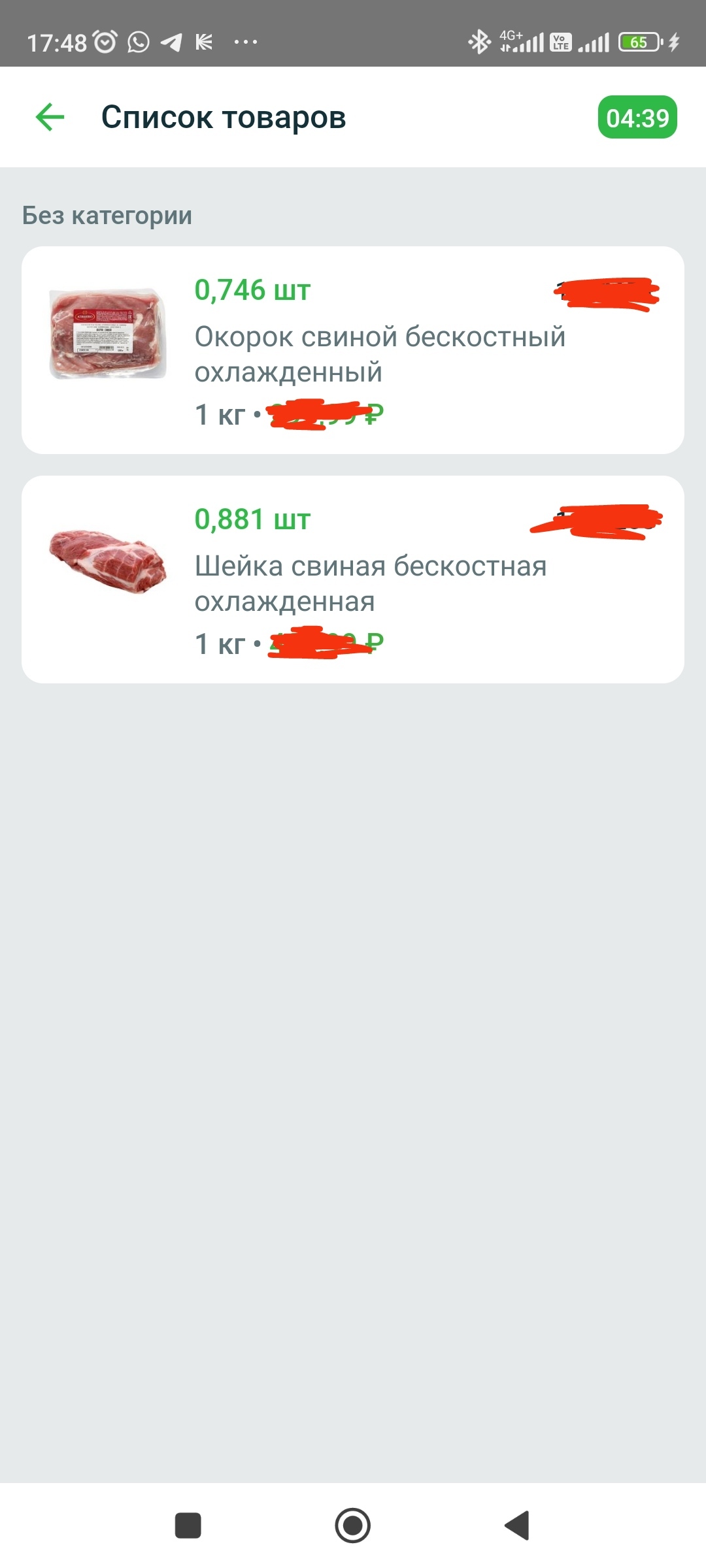Image resolution: width=706 pixels, height=1568 pixels.
Task: Open Шейка свиная бескостная охлажденная item
Action: 353,580
